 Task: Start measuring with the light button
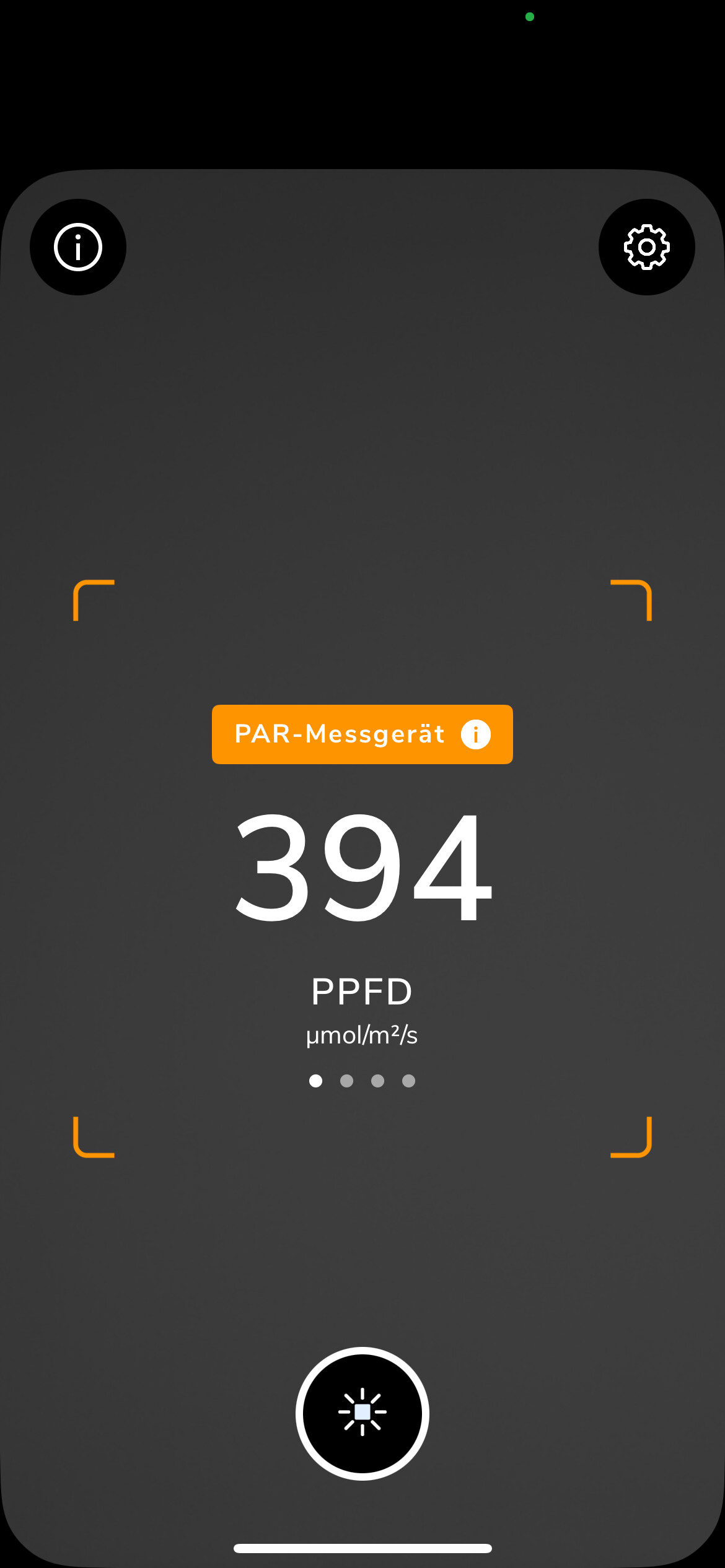point(362,1413)
